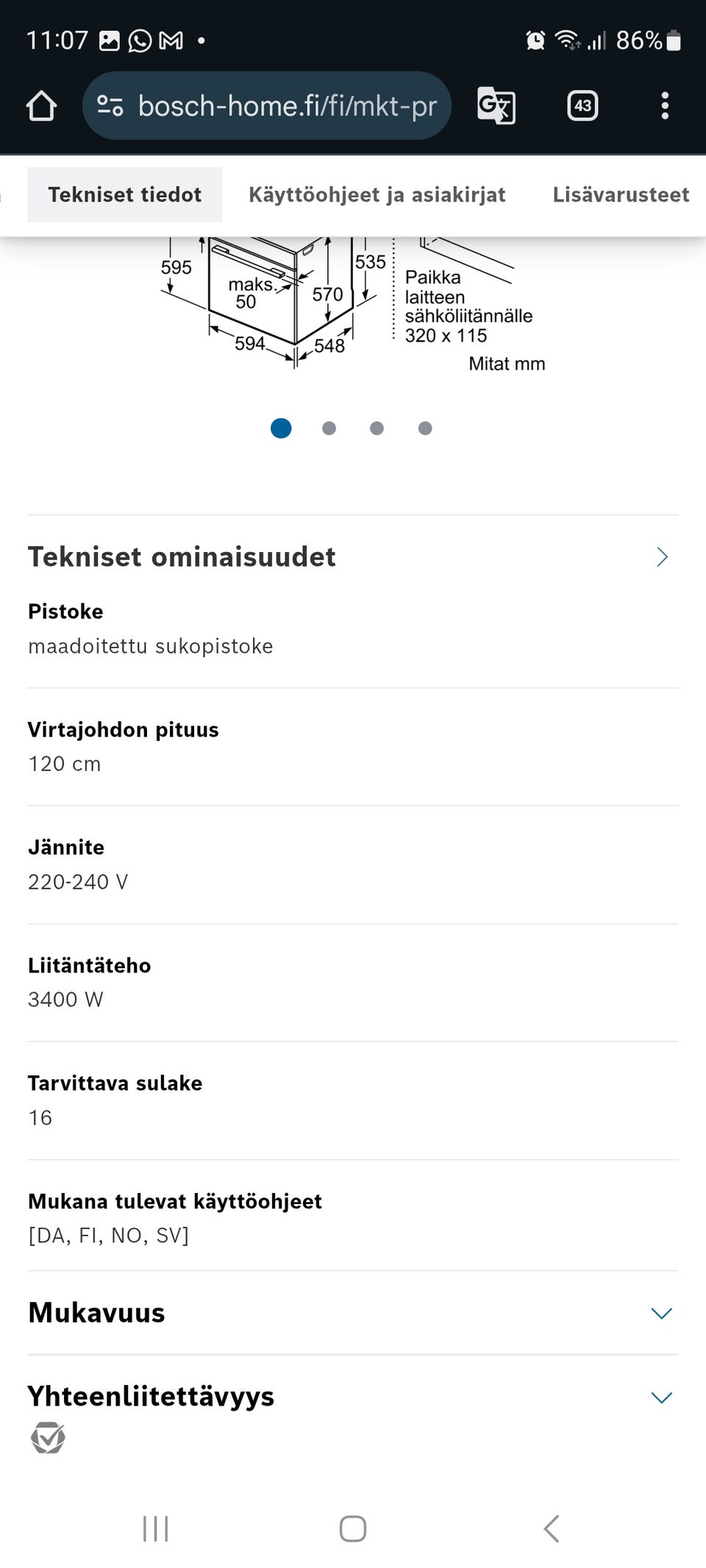Open the tab switcher showing 43 tabs
Screen dimensions: 706x1568
coord(582,106)
